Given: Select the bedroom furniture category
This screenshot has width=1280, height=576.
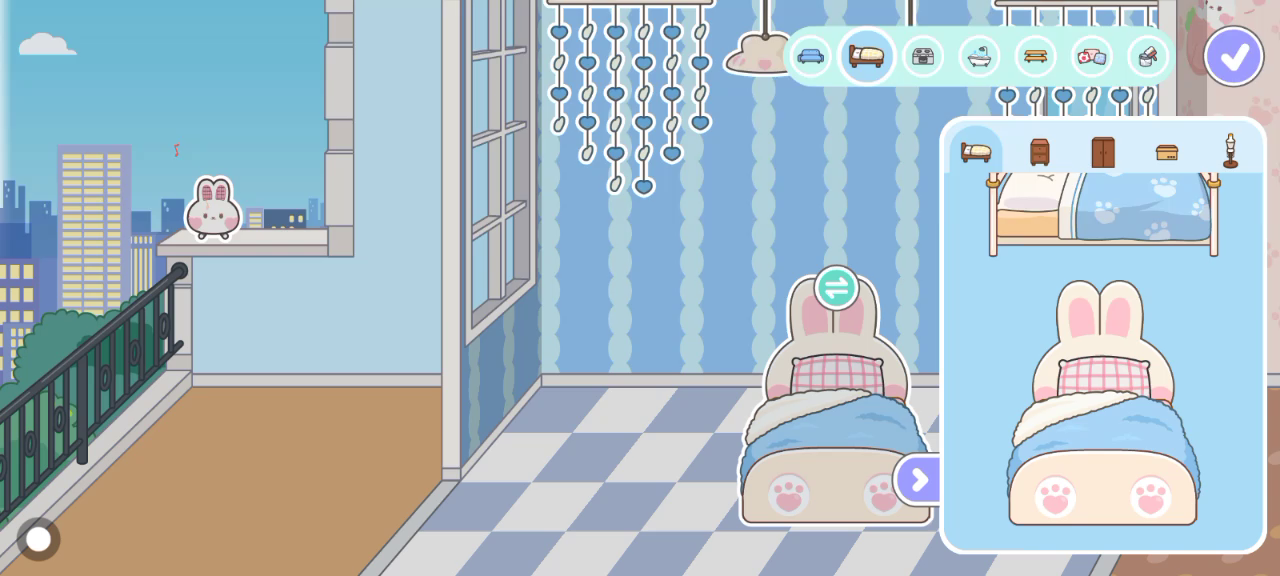Looking at the screenshot, I should [x=866, y=56].
